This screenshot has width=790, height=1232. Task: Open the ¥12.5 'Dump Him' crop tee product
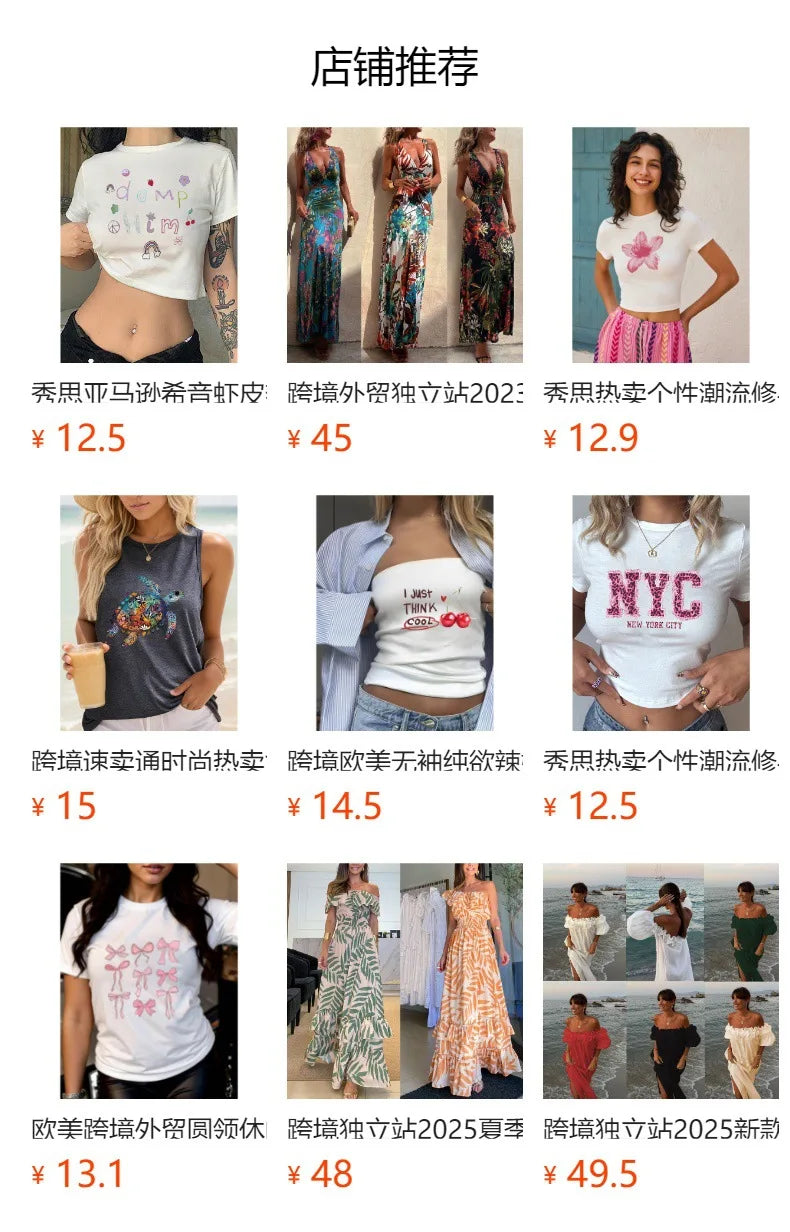(x=149, y=245)
